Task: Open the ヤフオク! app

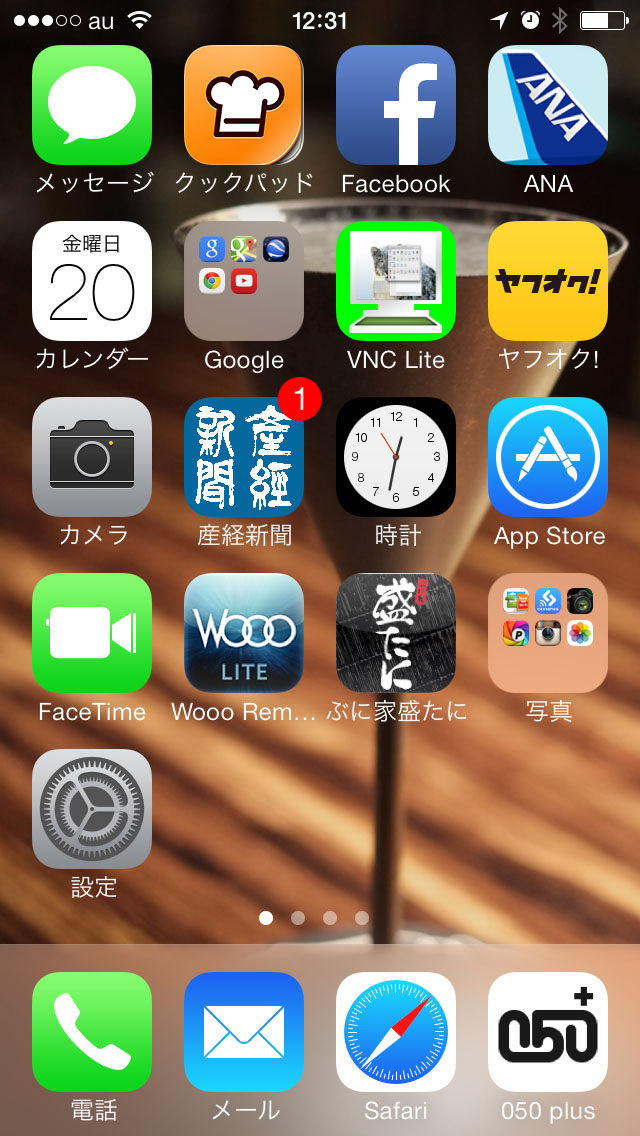Action: [x=548, y=281]
